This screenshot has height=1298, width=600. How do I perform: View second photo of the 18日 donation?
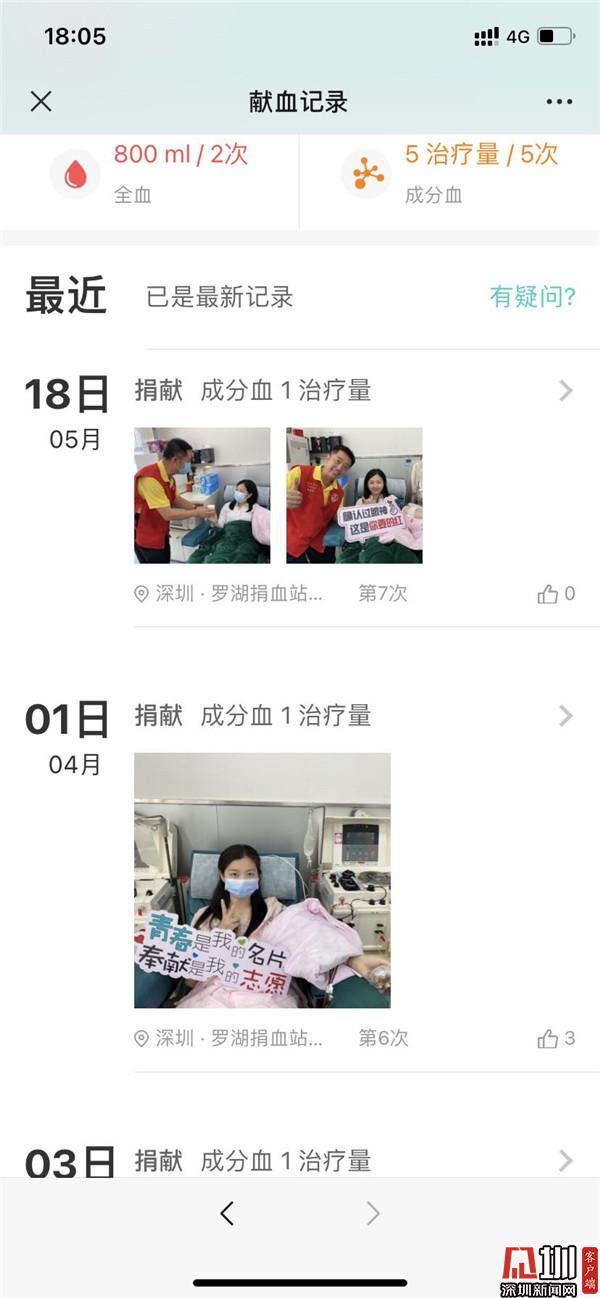[354, 495]
